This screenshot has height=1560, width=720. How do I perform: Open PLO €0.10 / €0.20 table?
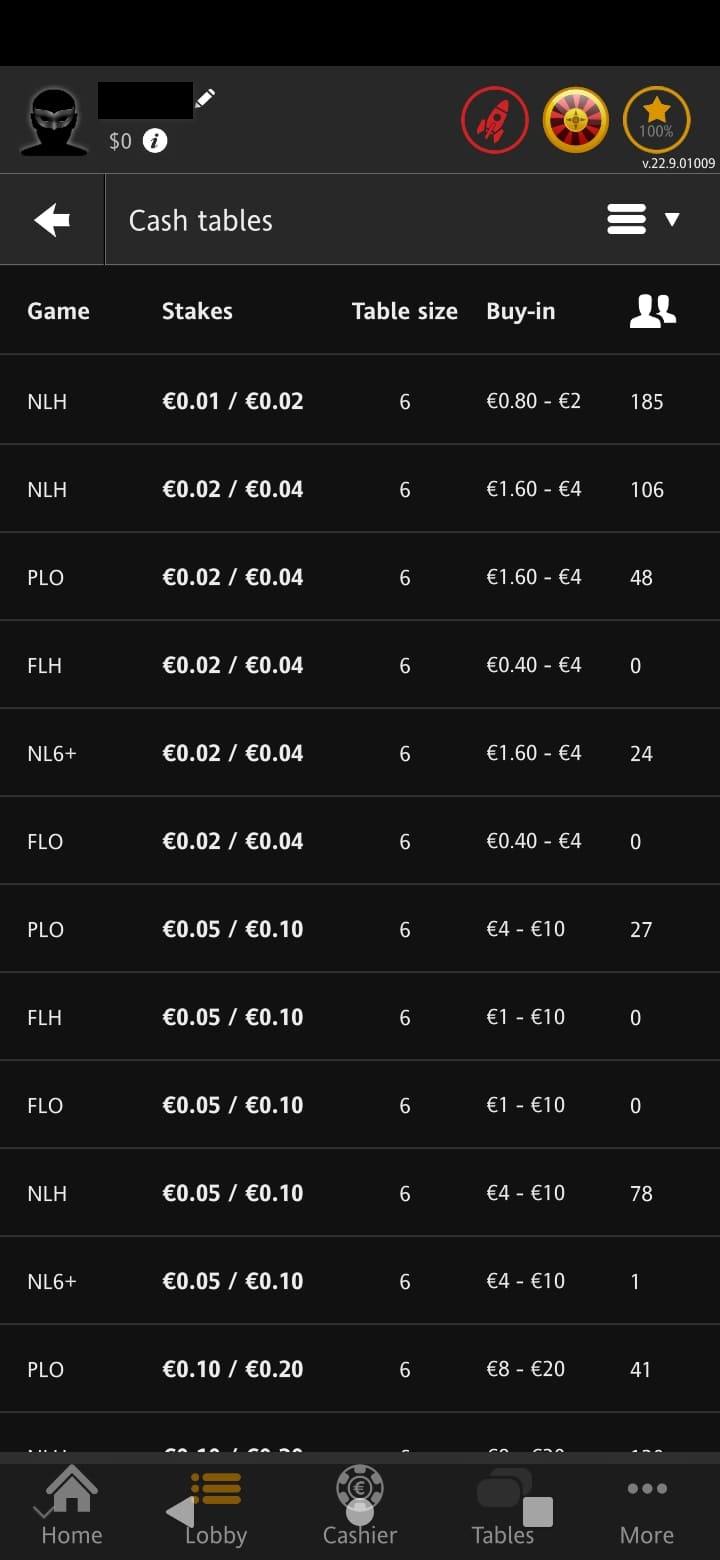pyautogui.click(x=360, y=1369)
